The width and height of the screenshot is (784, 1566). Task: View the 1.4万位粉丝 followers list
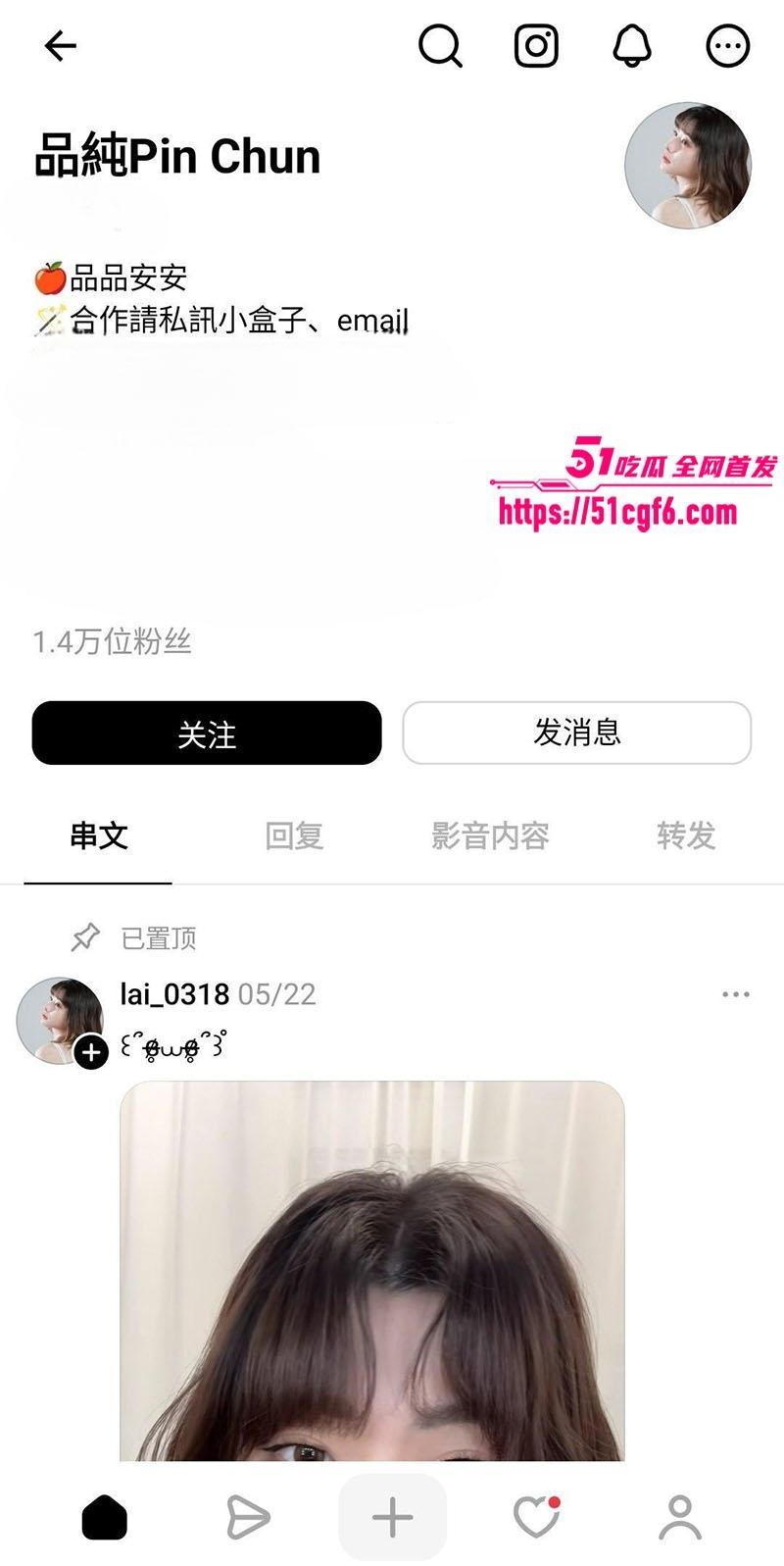[x=112, y=642]
